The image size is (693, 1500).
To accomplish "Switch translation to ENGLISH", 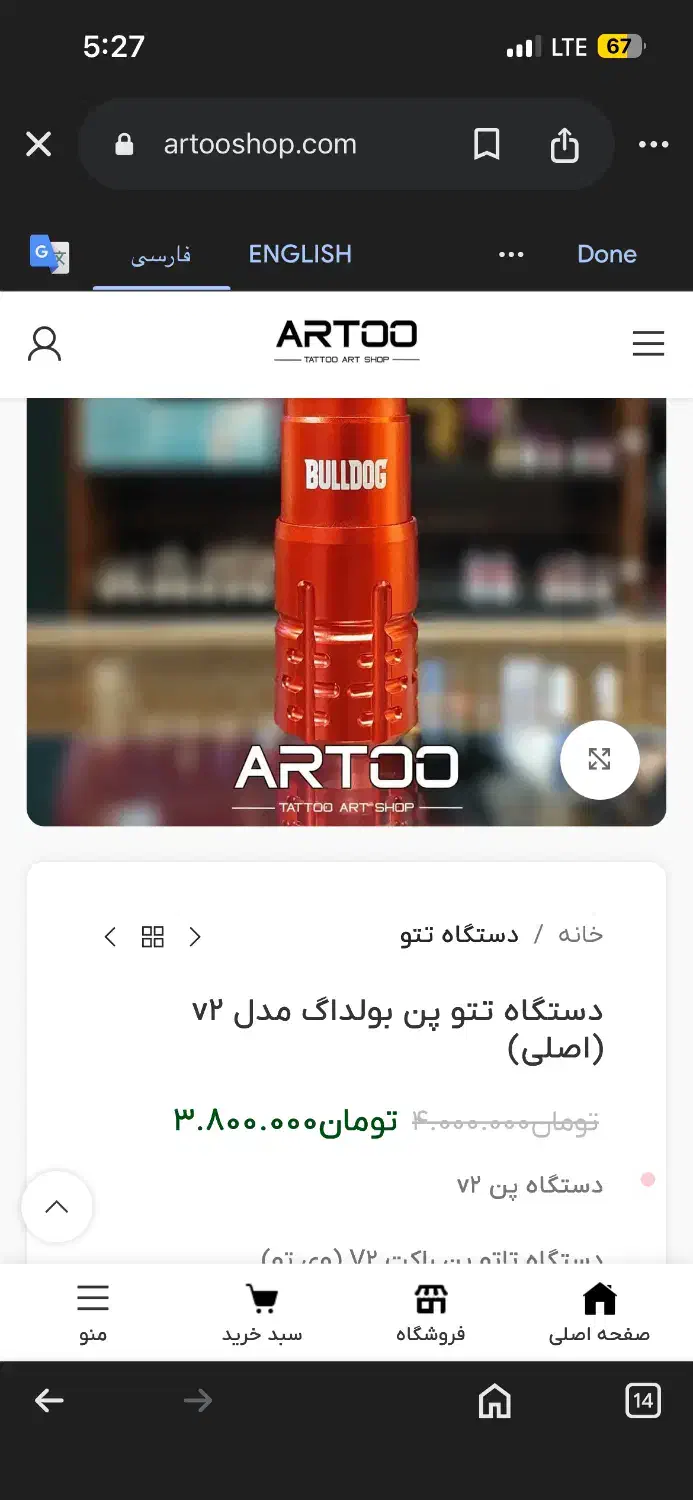I will click(x=300, y=254).
